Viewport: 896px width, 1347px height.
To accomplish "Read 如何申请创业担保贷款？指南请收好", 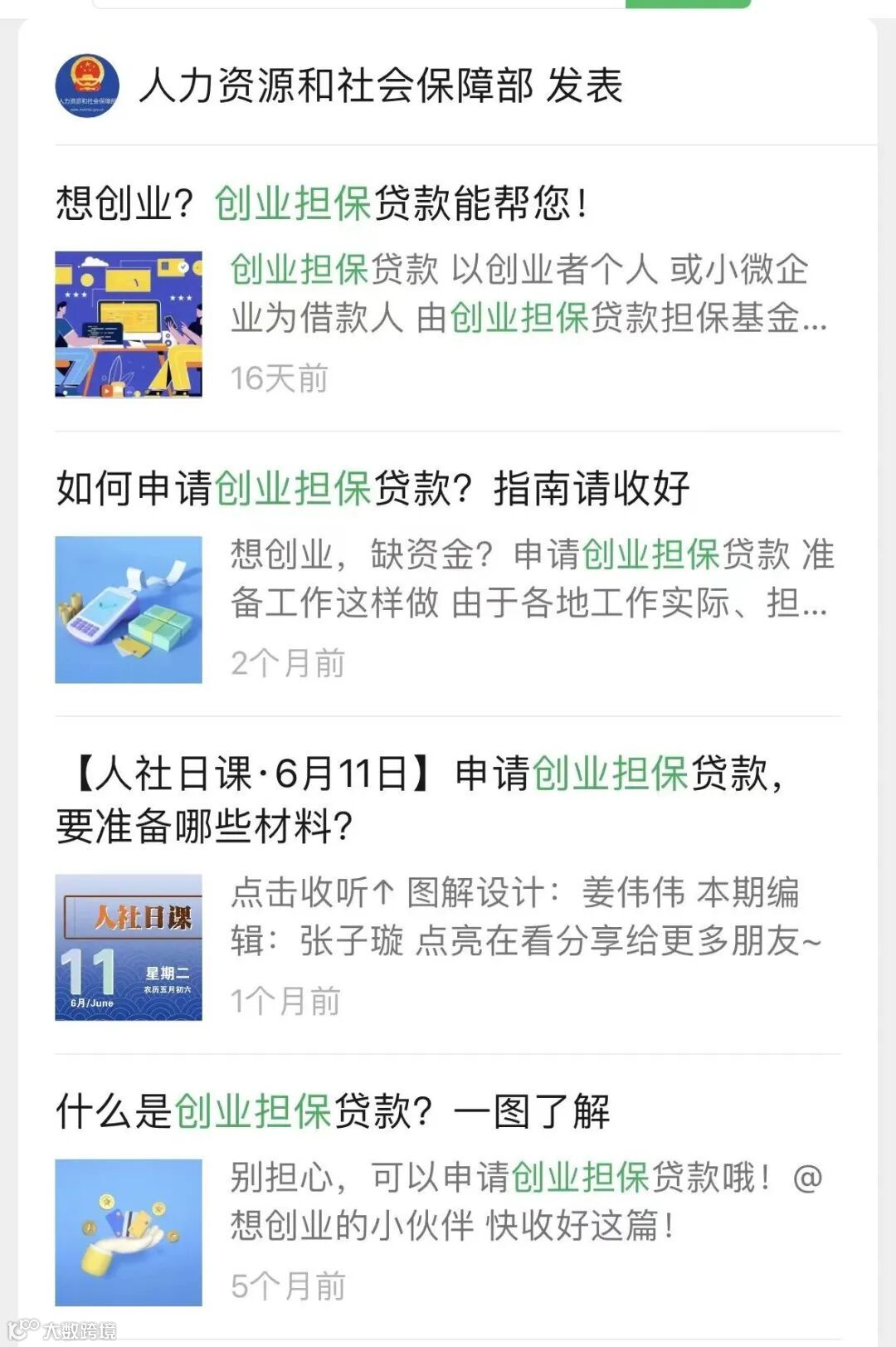I will pyautogui.click(x=373, y=488).
